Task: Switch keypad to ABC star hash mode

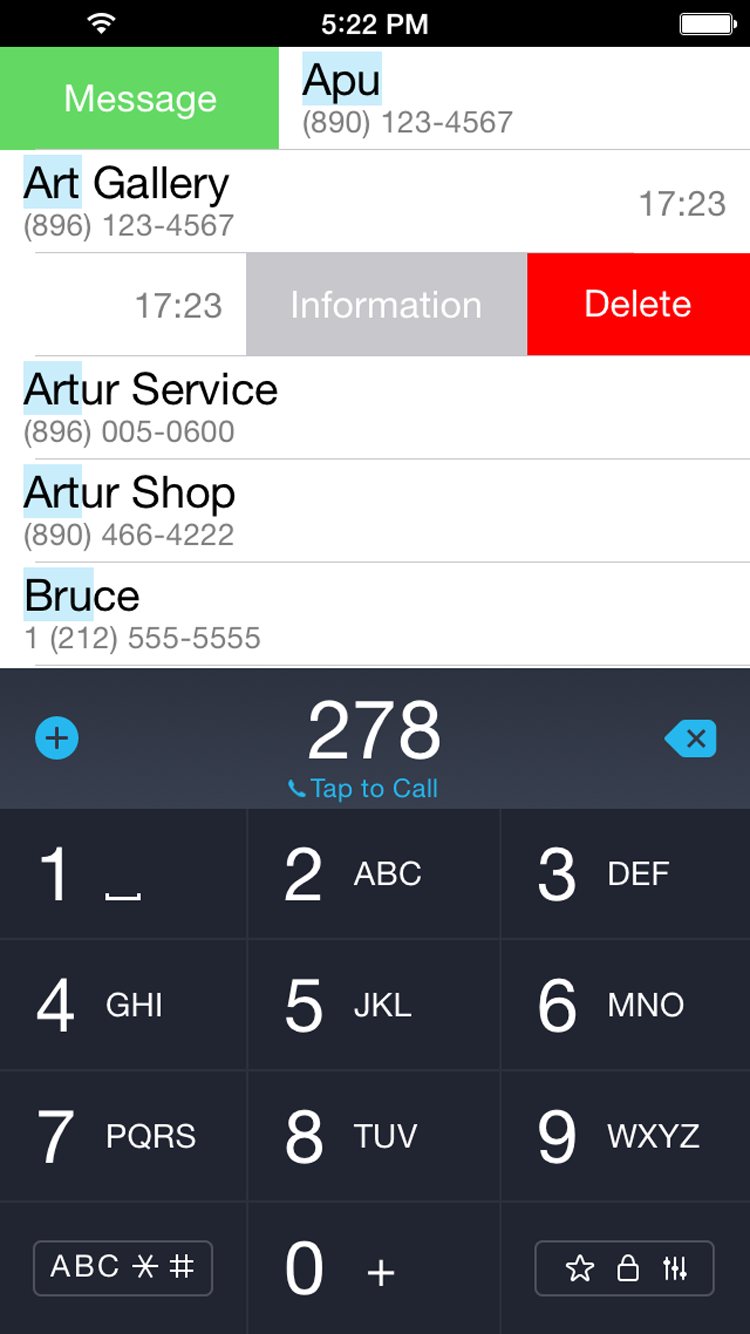Action: click(123, 1268)
